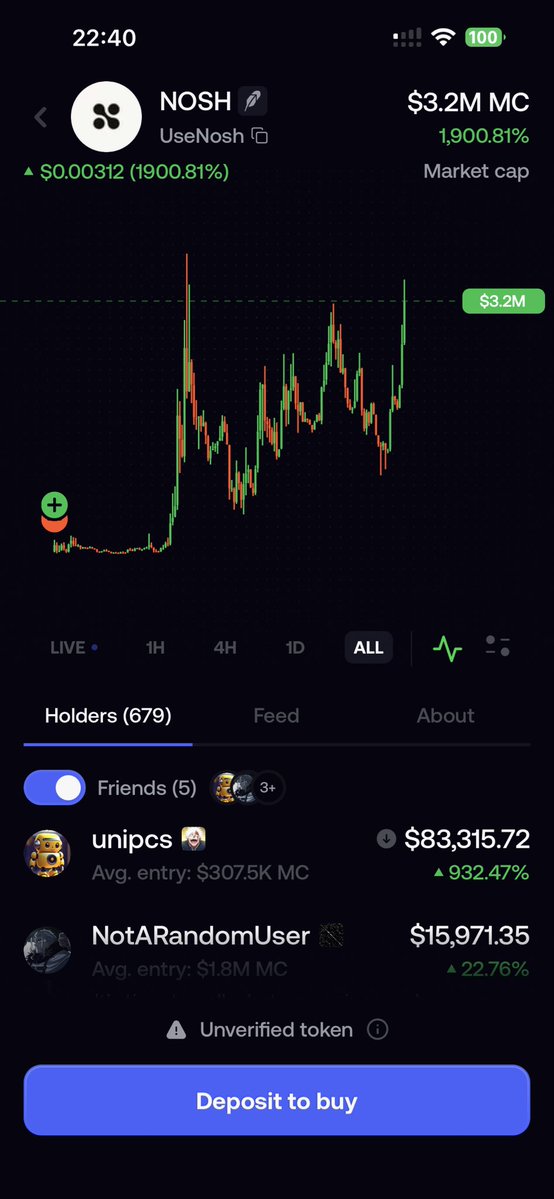Switch chart to 1D timeframe
The width and height of the screenshot is (554, 1199).
point(295,648)
